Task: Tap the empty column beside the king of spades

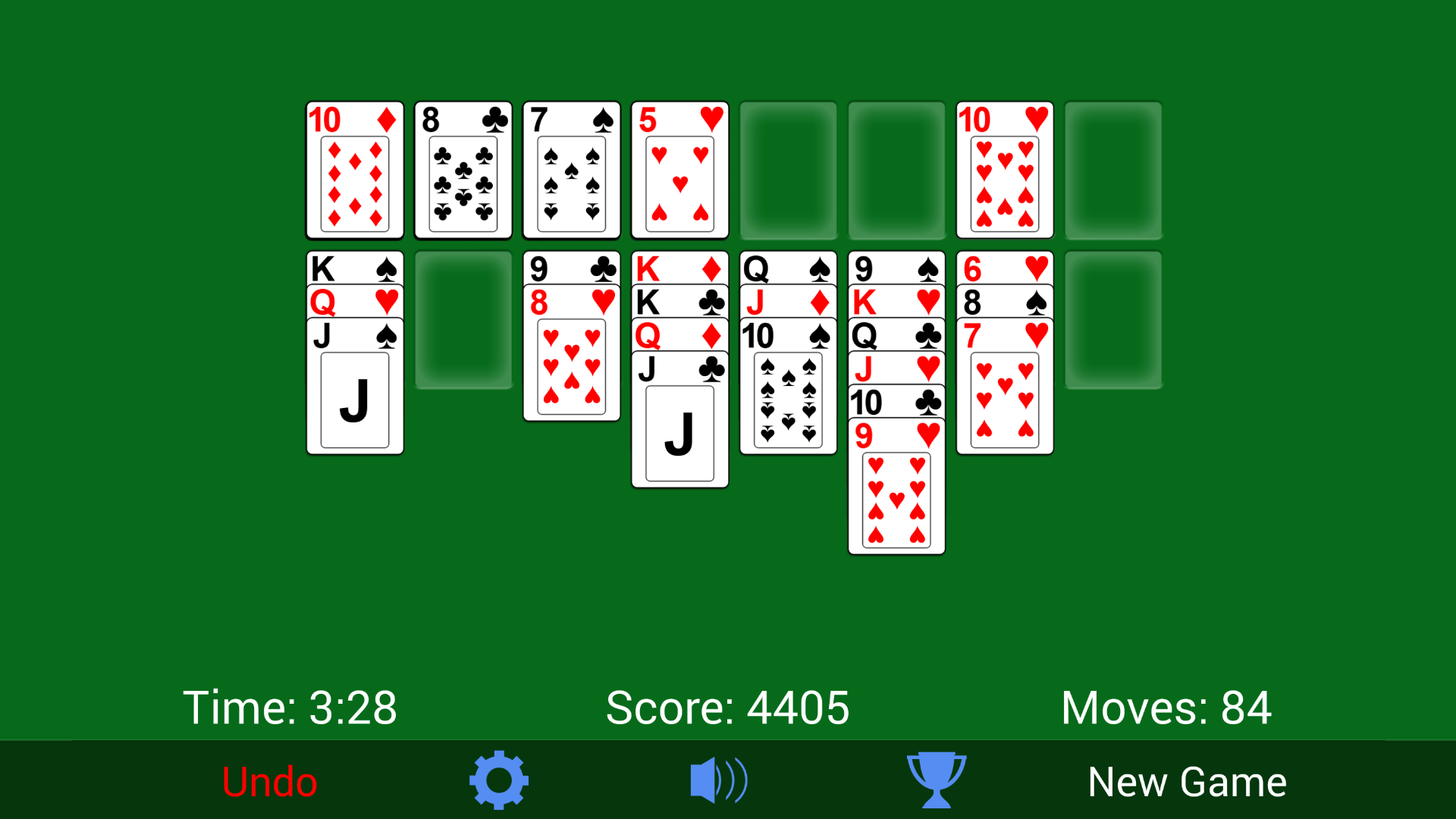Action: (463, 320)
